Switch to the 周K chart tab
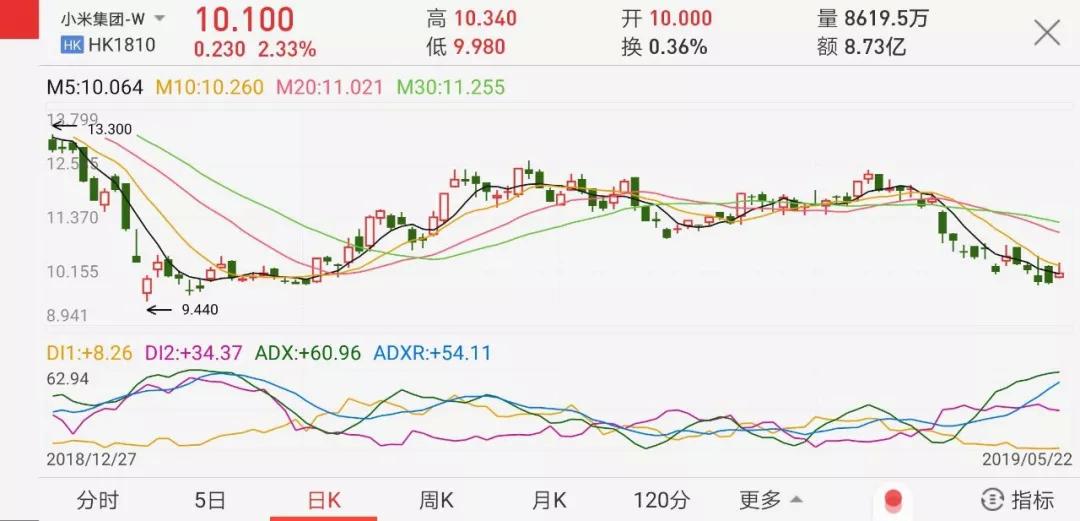 (x=436, y=500)
